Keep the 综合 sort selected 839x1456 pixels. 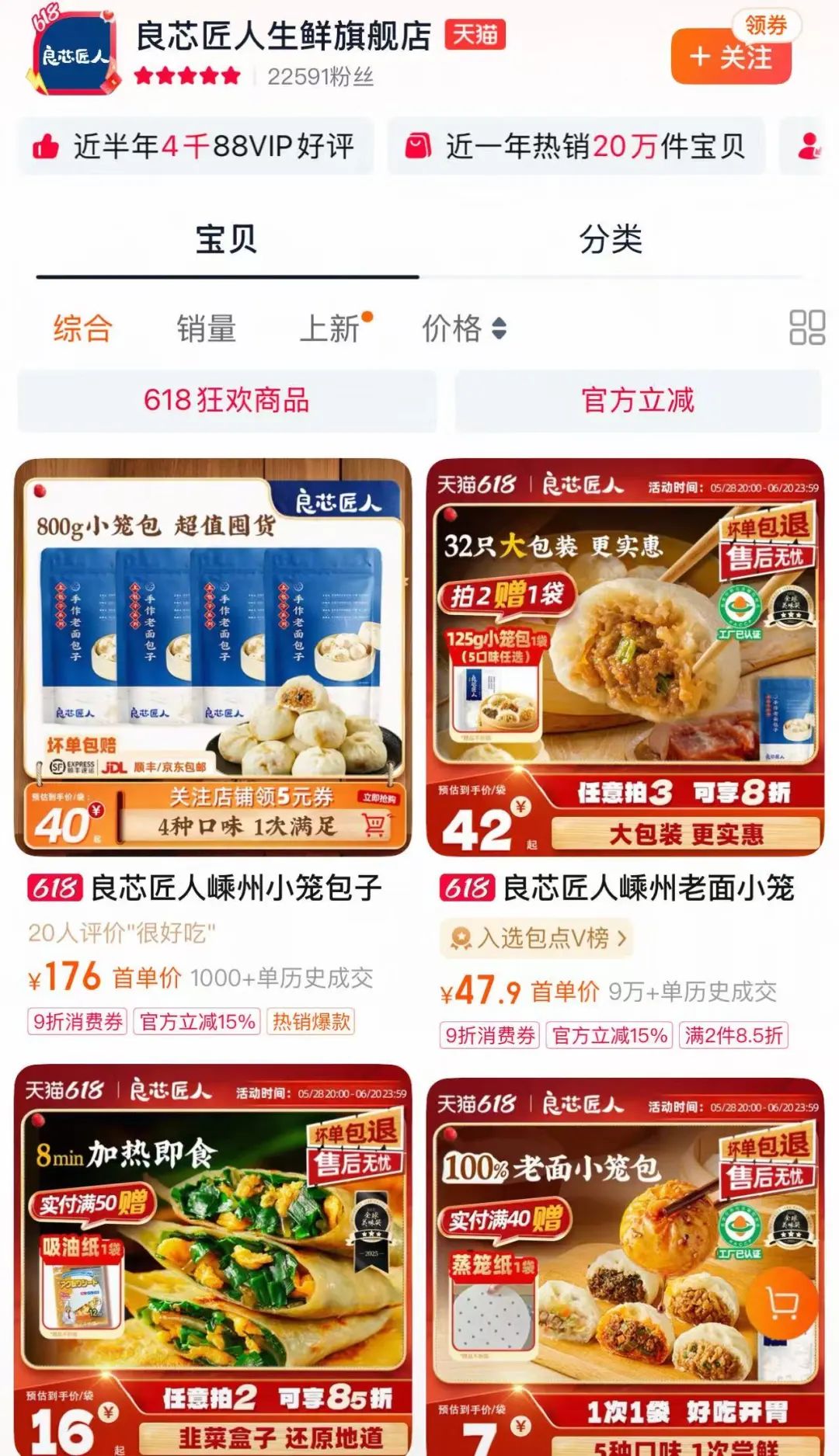pos(82,328)
